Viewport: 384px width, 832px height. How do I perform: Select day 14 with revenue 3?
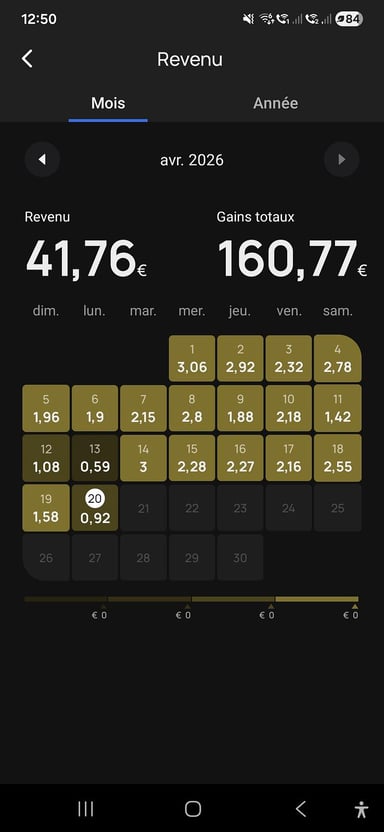pyautogui.click(x=143, y=458)
